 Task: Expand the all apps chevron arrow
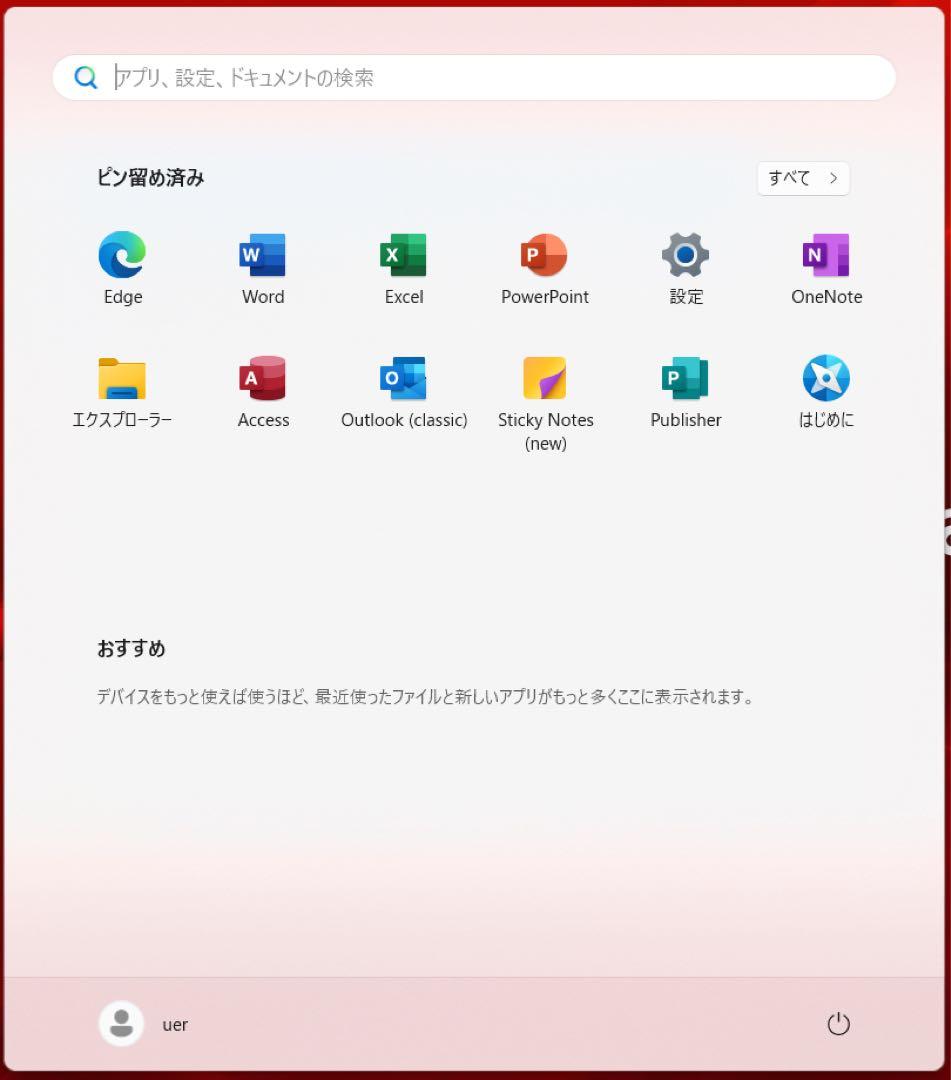click(833, 178)
